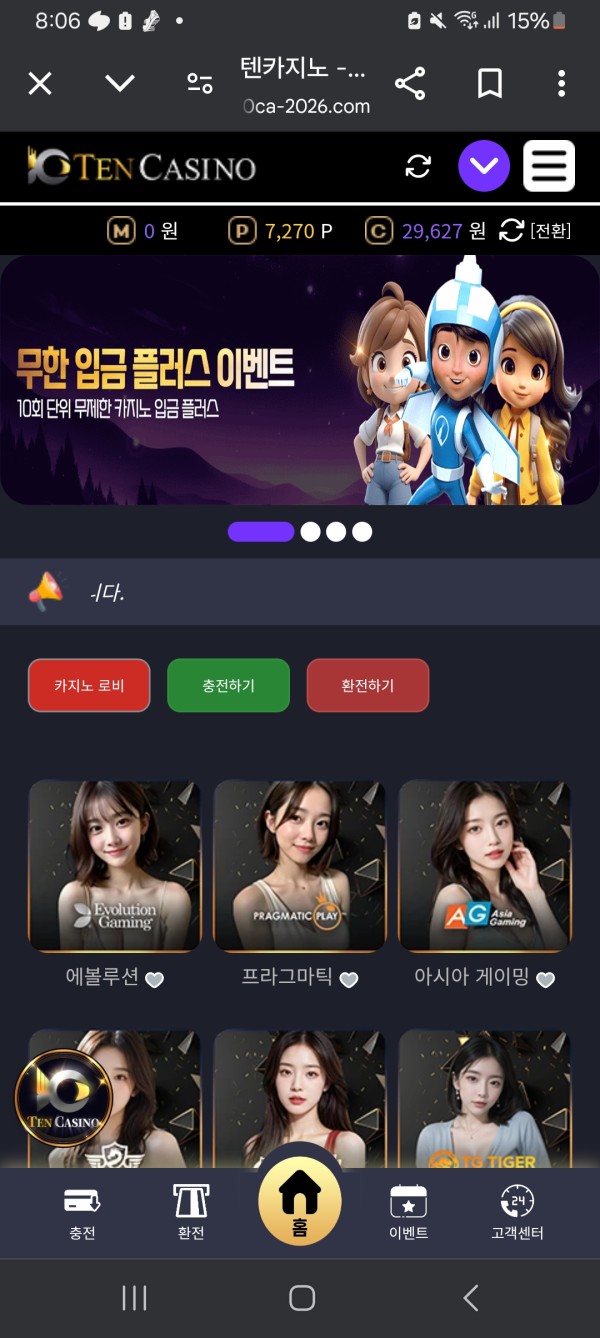
Task: Bookmark this page
Action: coord(490,83)
